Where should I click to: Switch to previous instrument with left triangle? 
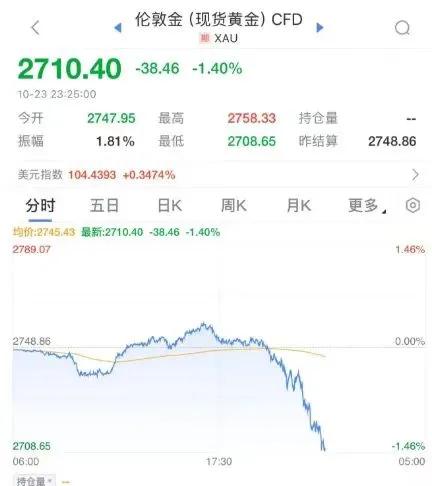(118, 28)
